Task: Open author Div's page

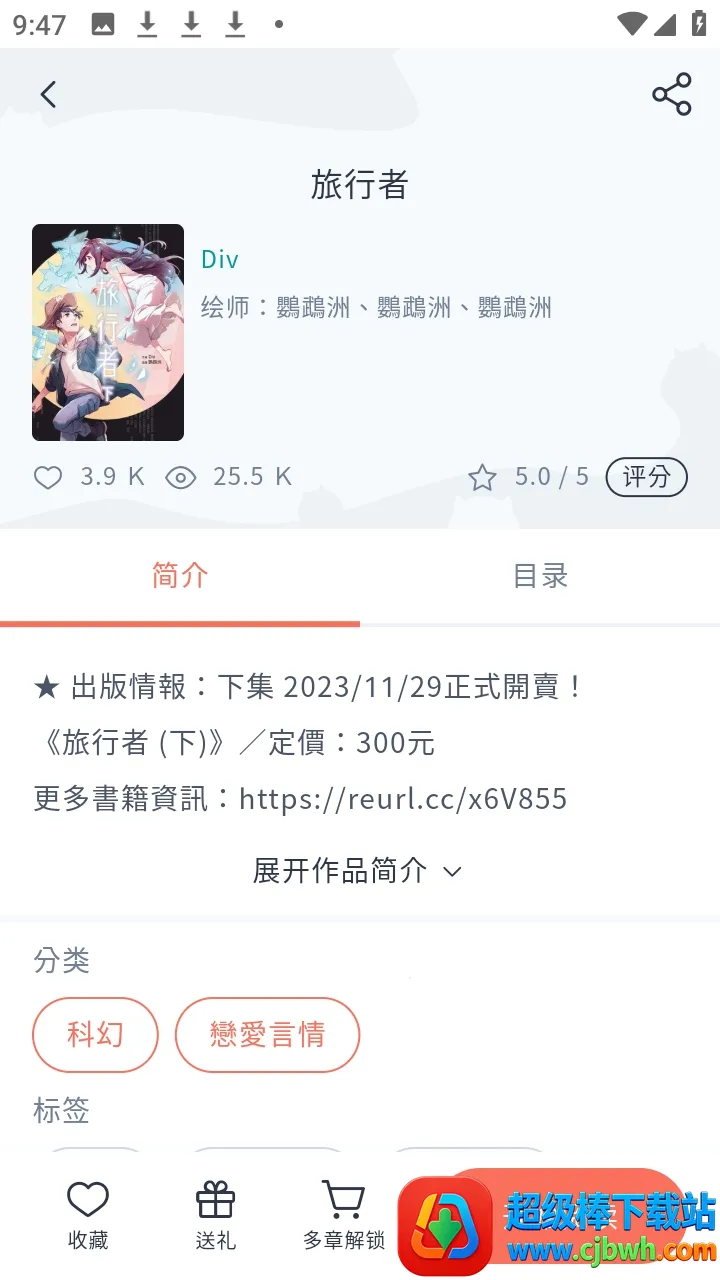Action: (220, 260)
